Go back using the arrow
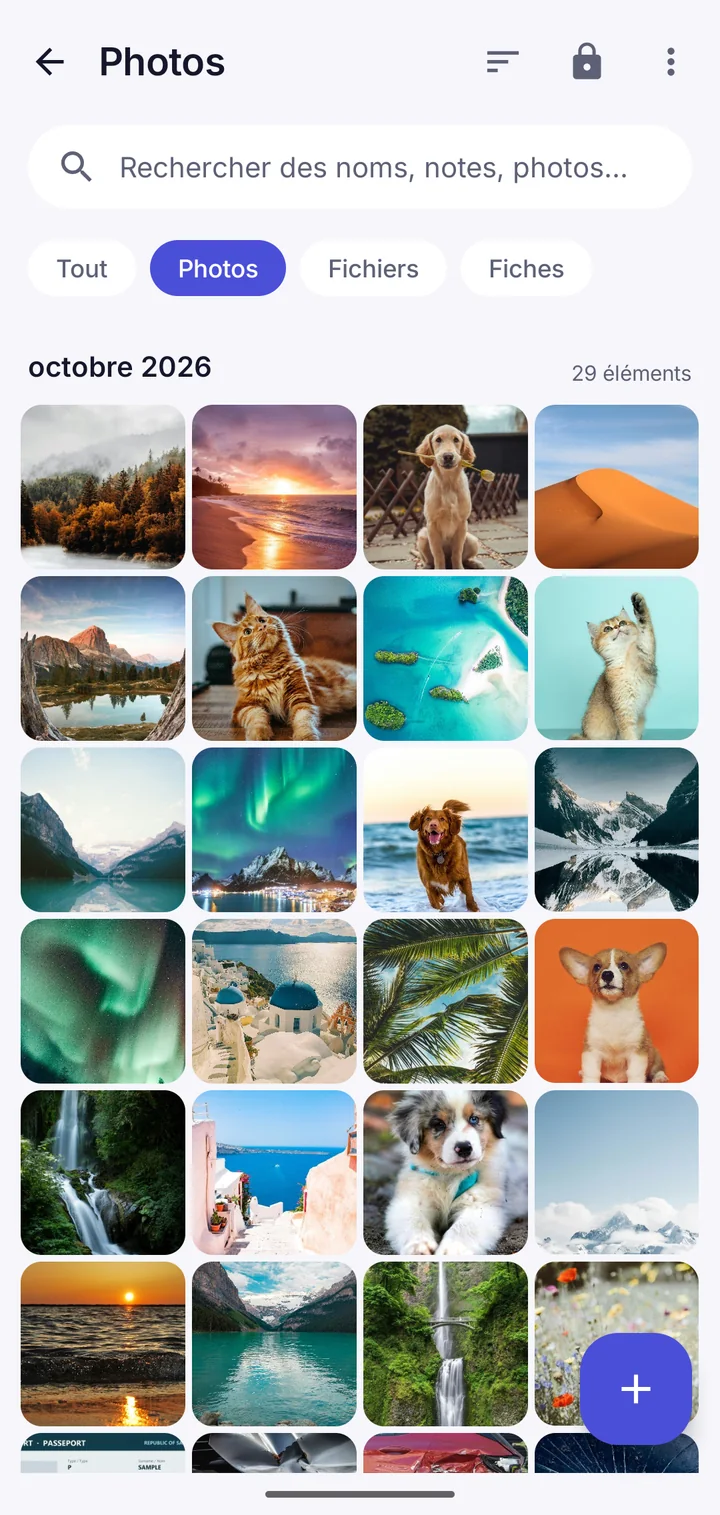Image resolution: width=720 pixels, height=1515 pixels. pyautogui.click(x=50, y=62)
